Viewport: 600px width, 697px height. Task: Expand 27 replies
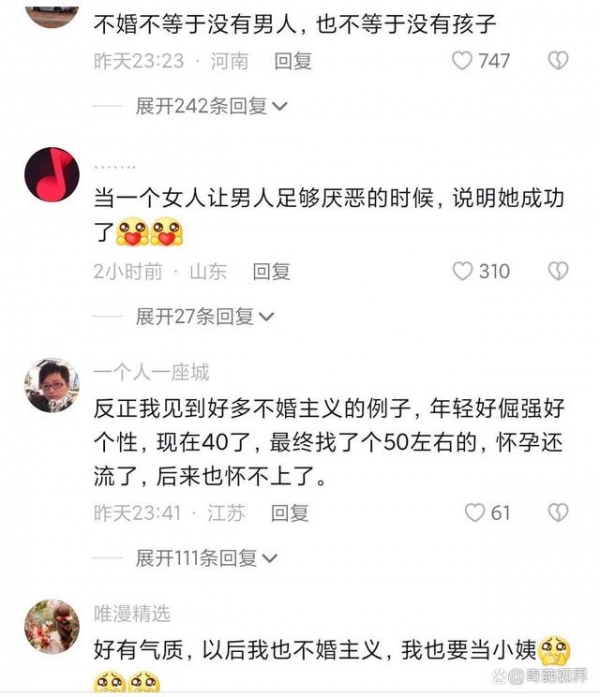tap(205, 317)
